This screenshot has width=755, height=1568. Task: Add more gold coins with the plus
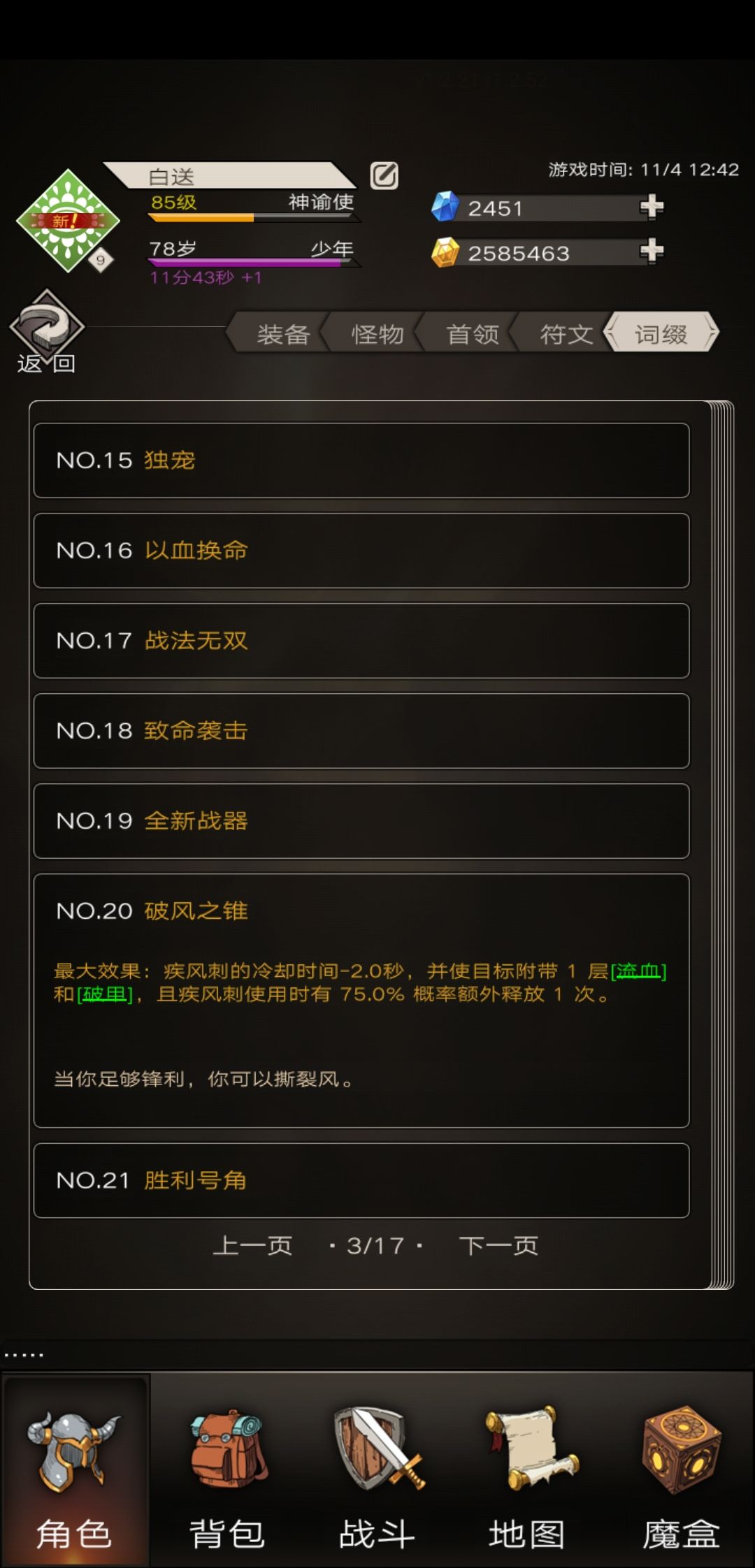(x=652, y=251)
